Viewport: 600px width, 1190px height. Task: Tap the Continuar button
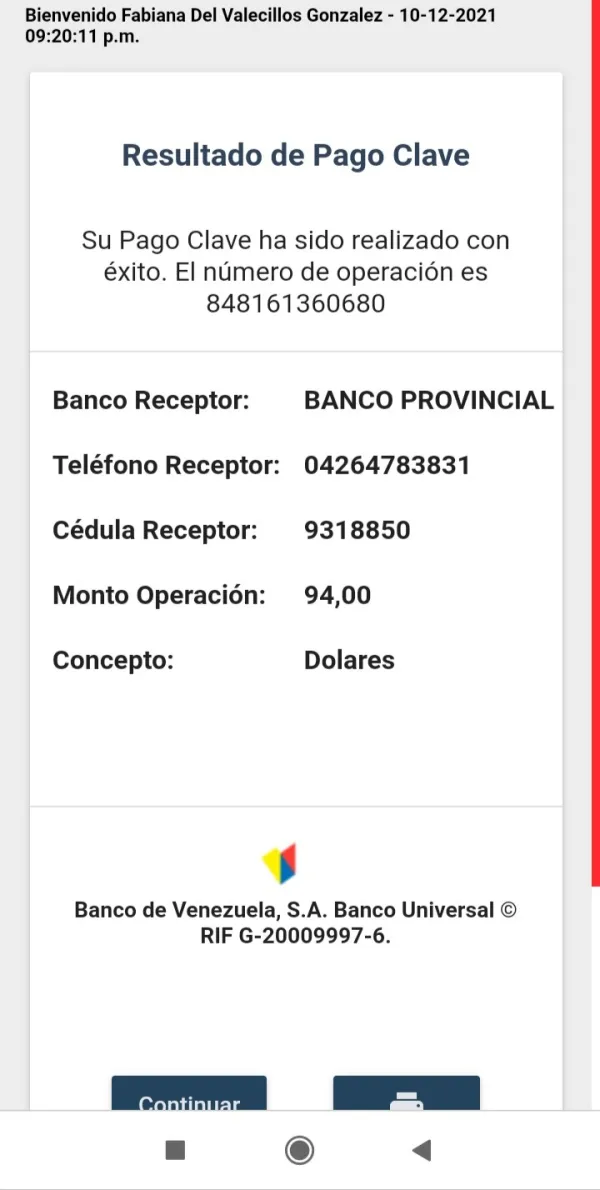[x=189, y=1095]
